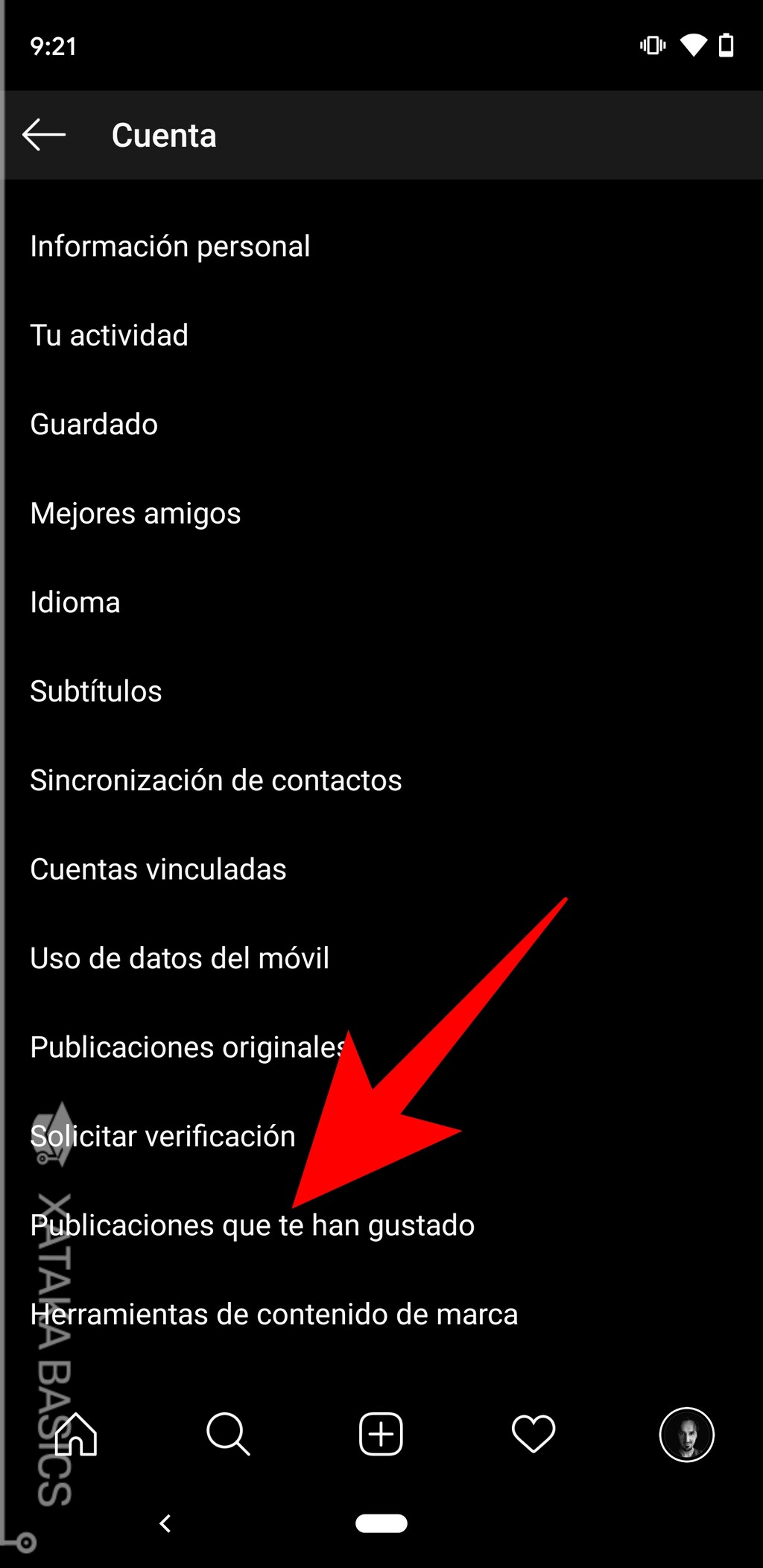Screen dimensions: 763x1568
Task: Open Subtítulos settings
Action: click(381, 691)
